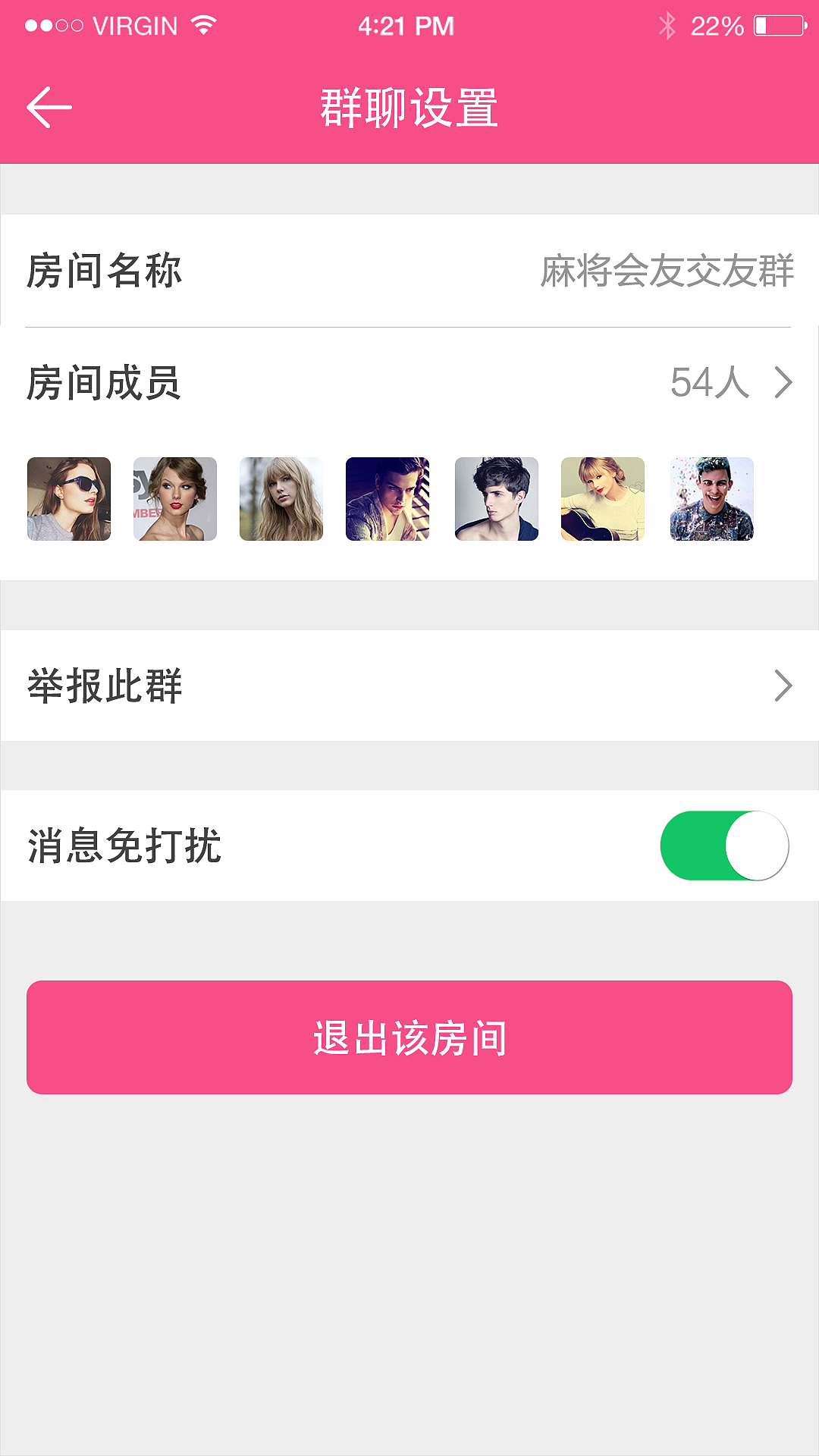Image resolution: width=819 pixels, height=1456 pixels.
Task: Tap the Bluetooth icon in status bar
Action: [667, 25]
